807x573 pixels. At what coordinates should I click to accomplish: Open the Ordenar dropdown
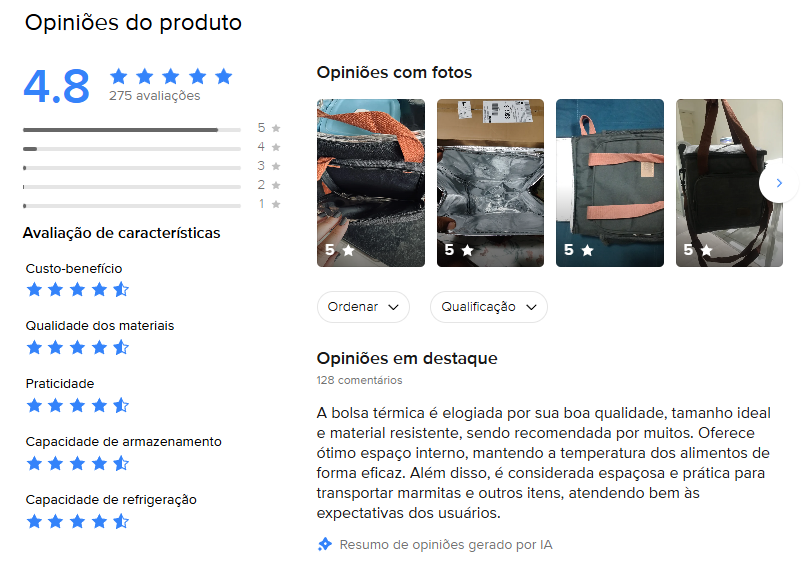[x=363, y=307]
